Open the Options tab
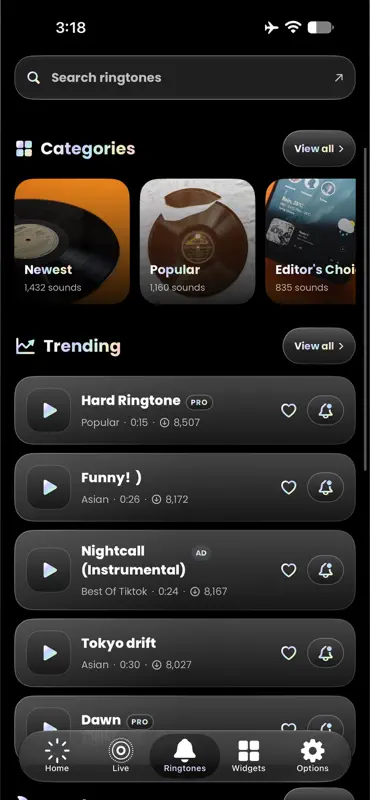This screenshot has height=800, width=370. point(313,757)
